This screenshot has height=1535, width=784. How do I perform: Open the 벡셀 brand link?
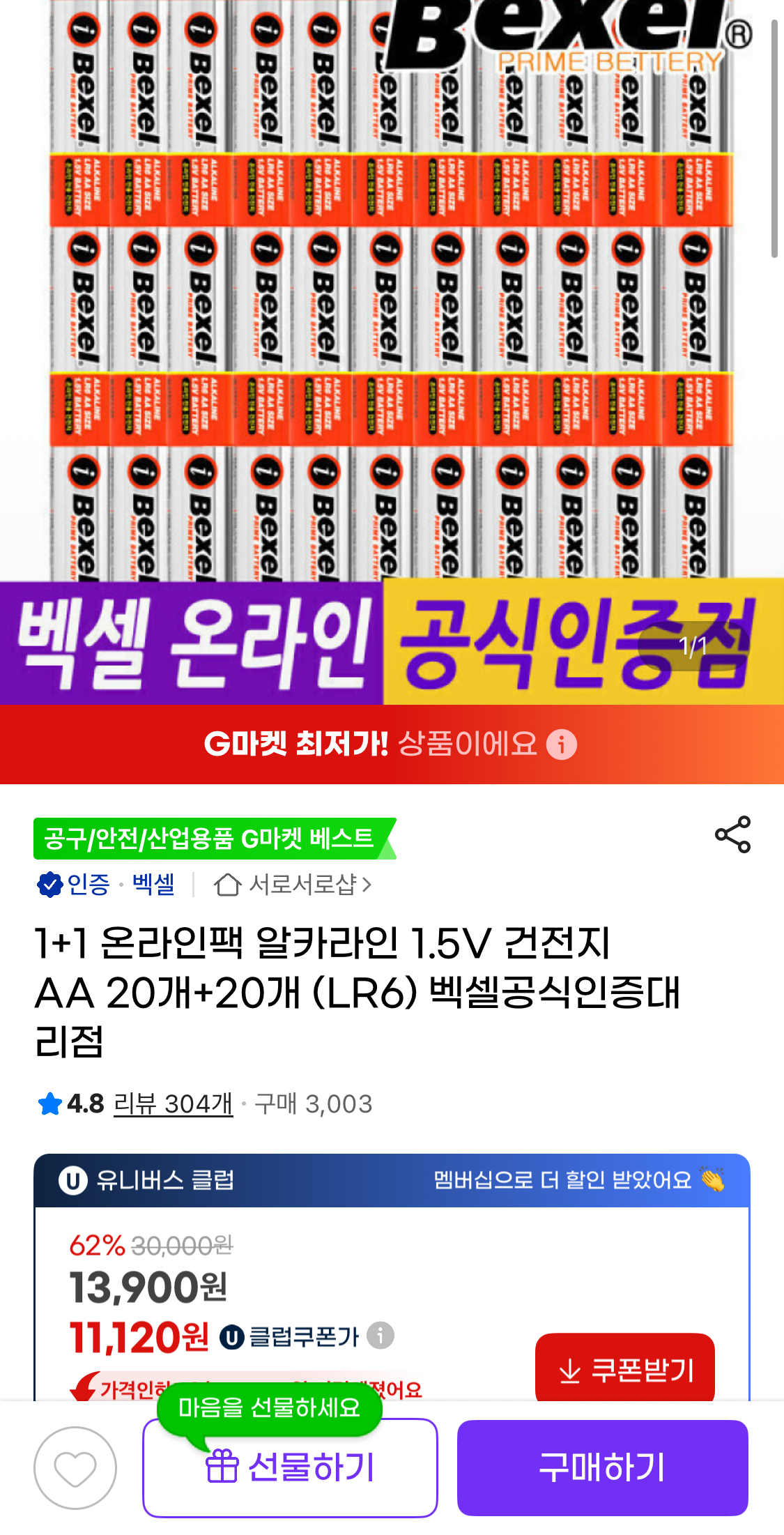click(x=153, y=885)
